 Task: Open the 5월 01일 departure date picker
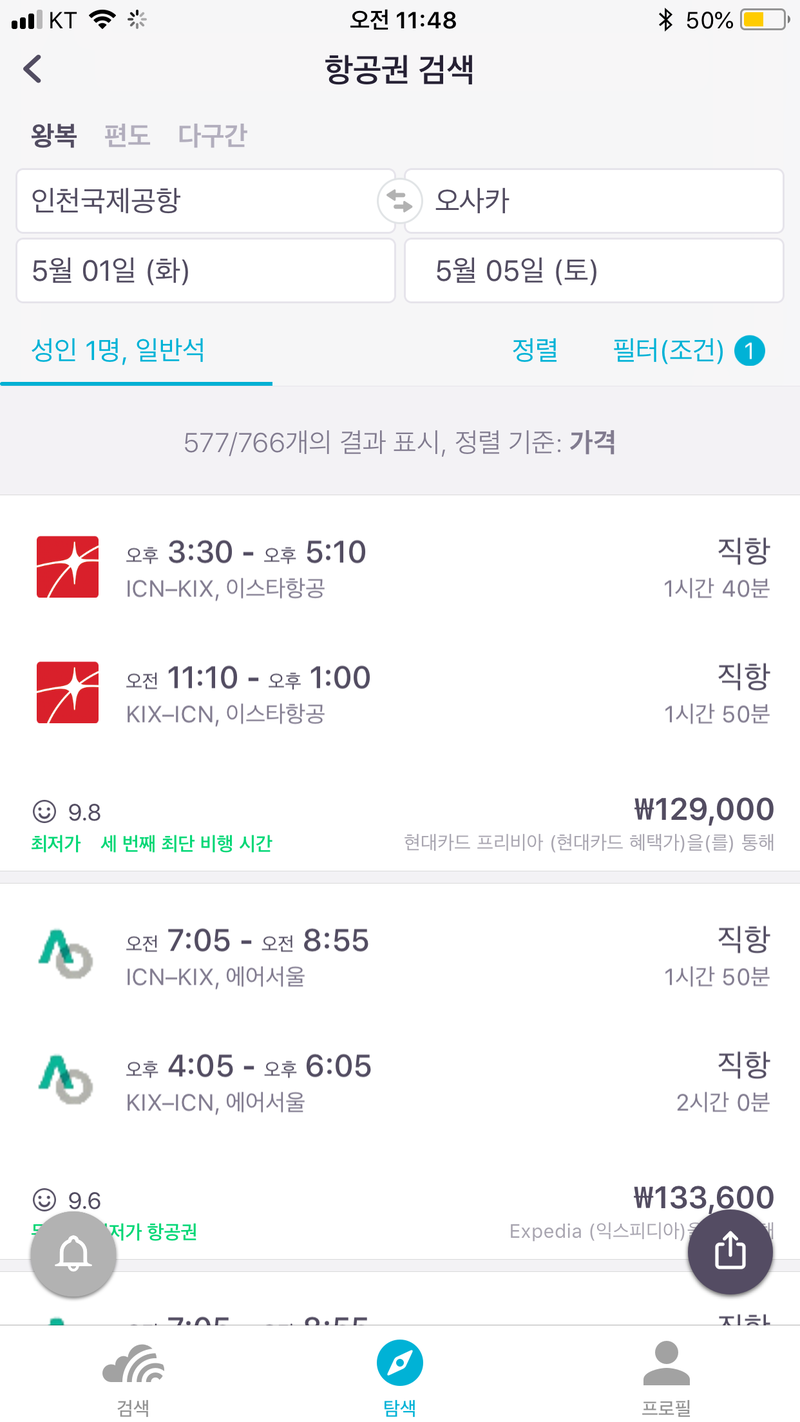pyautogui.click(x=205, y=270)
